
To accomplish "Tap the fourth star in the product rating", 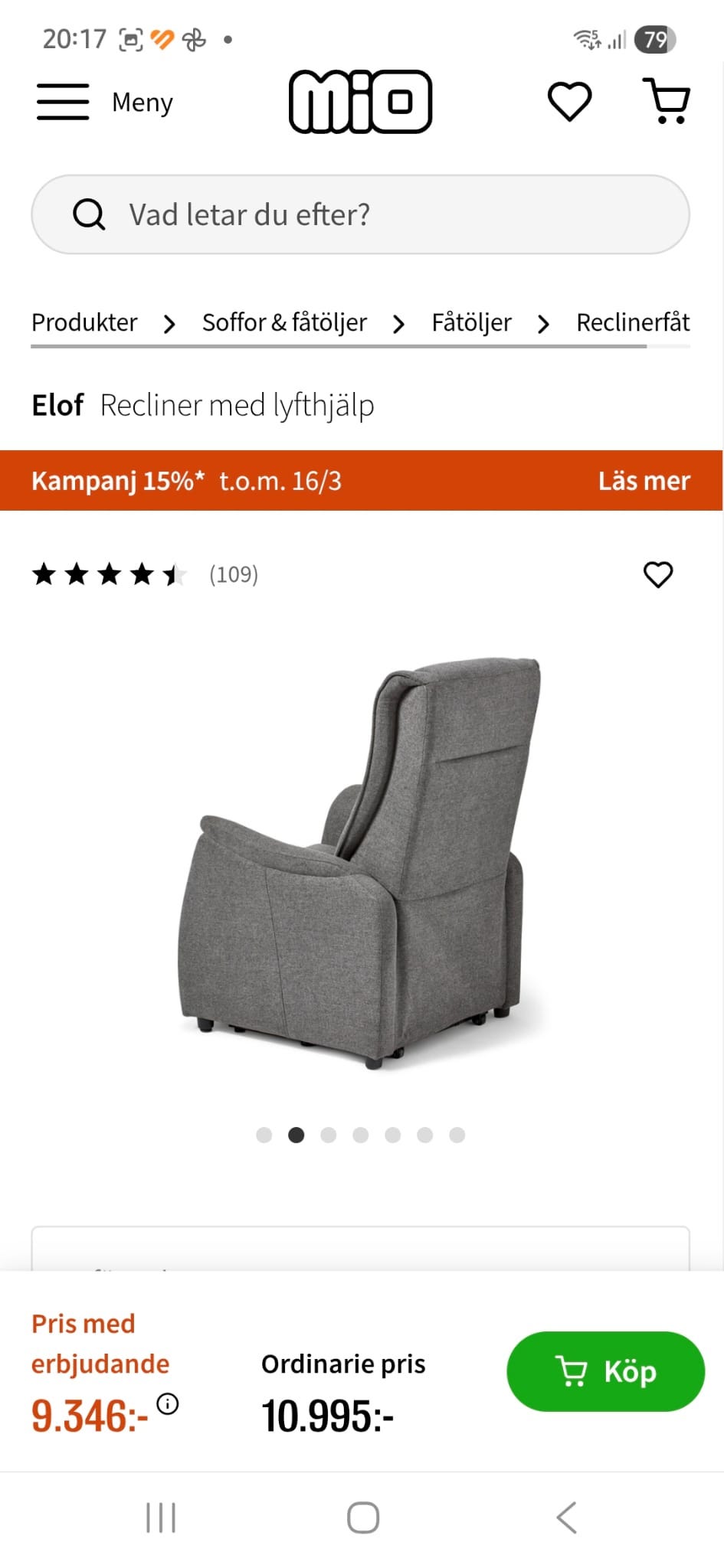I will point(142,575).
